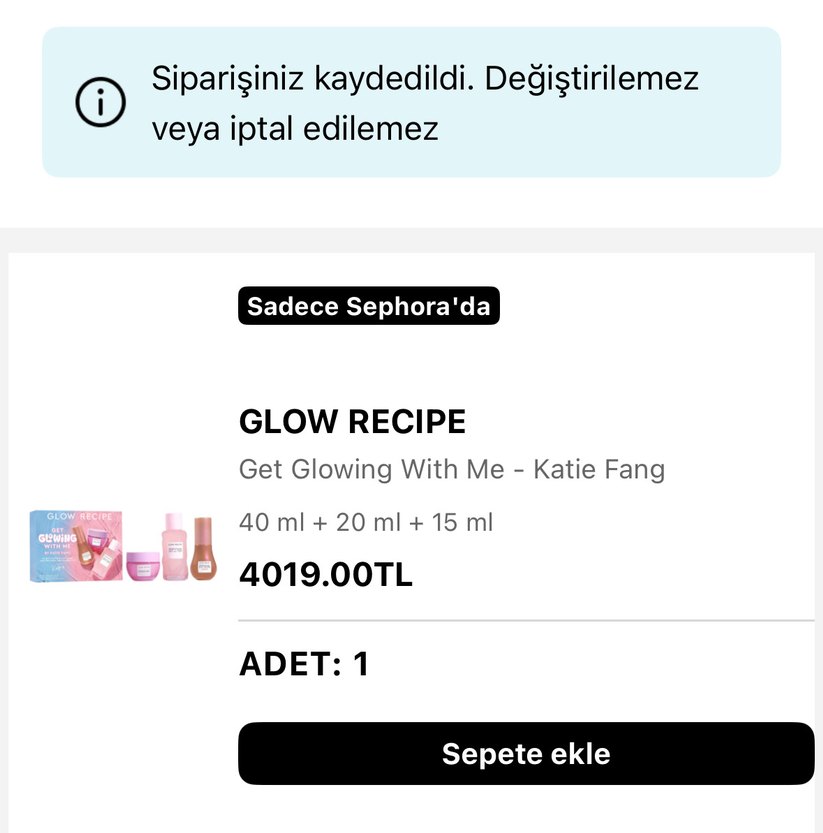Click the '40 ml + 20 ml + 15 ml' size text
The width and height of the screenshot is (823, 833).
[364, 521]
